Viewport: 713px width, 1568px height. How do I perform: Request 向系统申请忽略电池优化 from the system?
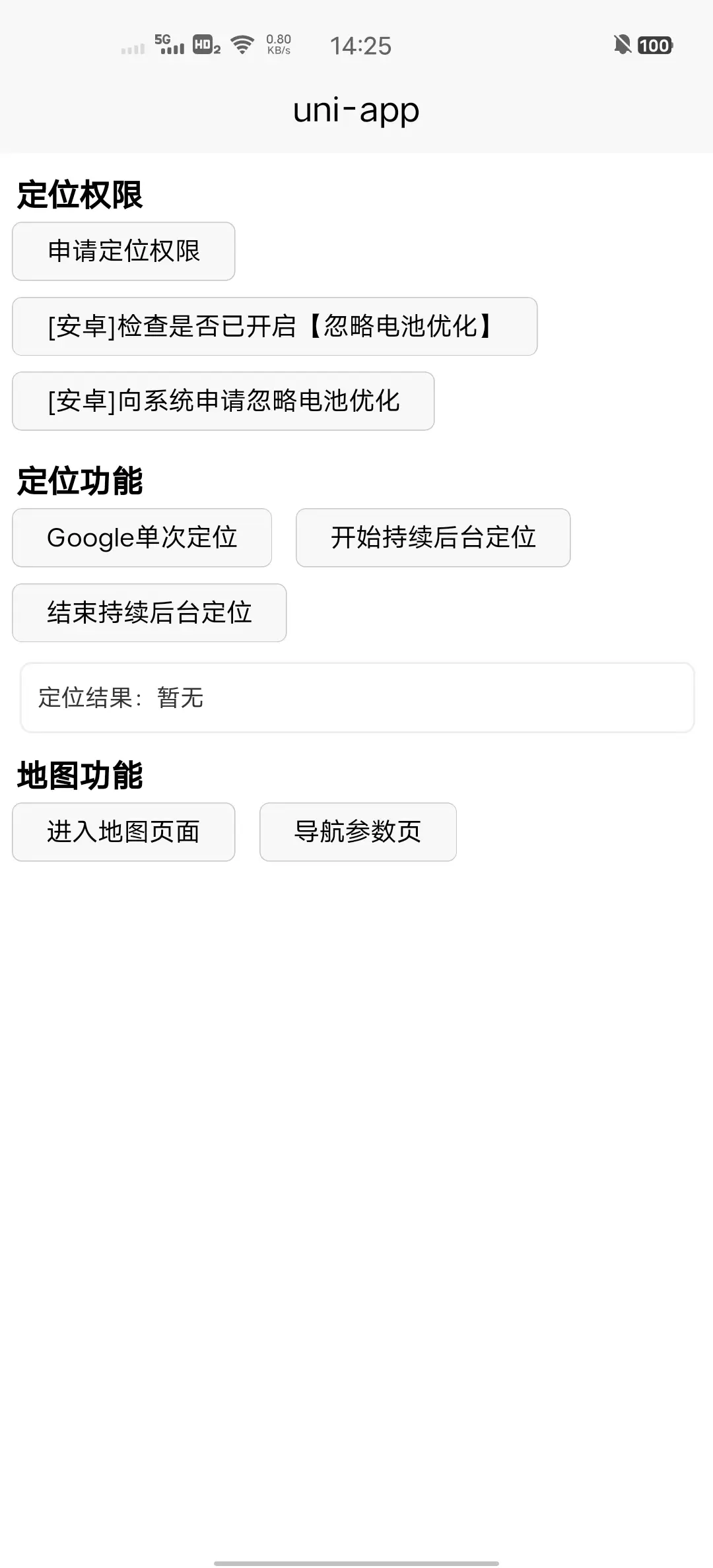[223, 401]
